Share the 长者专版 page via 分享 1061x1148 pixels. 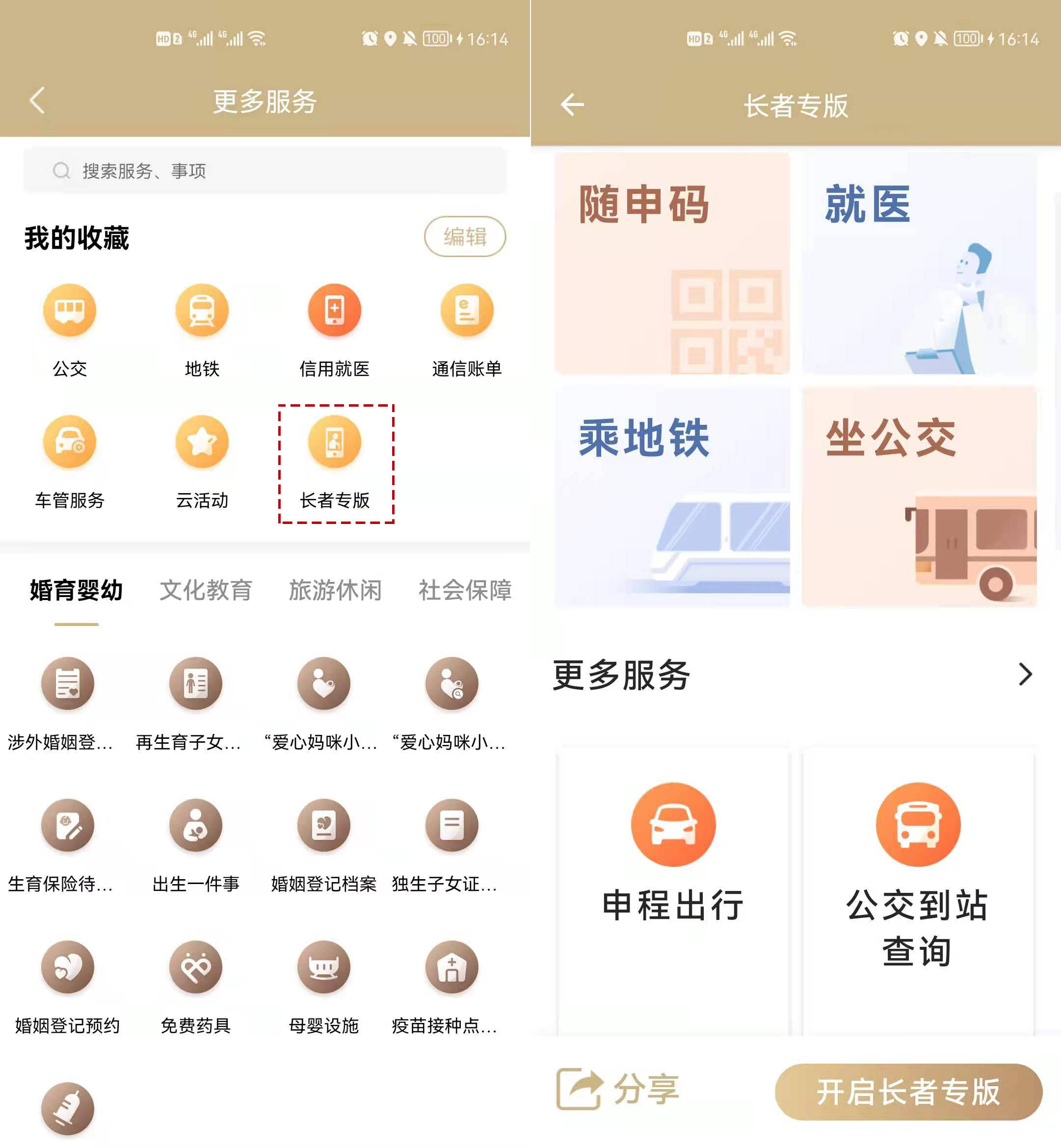click(618, 1089)
